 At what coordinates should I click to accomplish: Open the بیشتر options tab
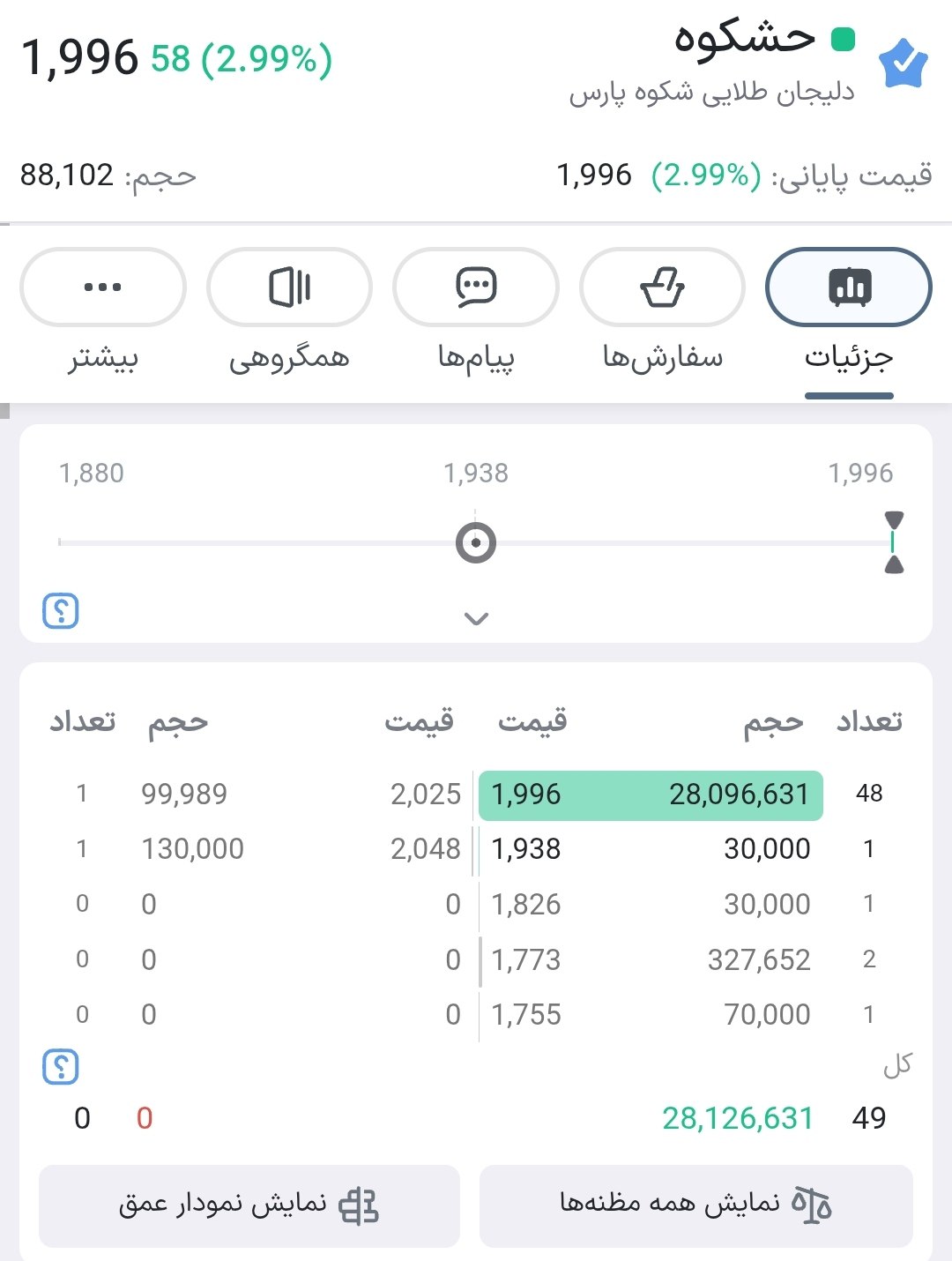(103, 287)
